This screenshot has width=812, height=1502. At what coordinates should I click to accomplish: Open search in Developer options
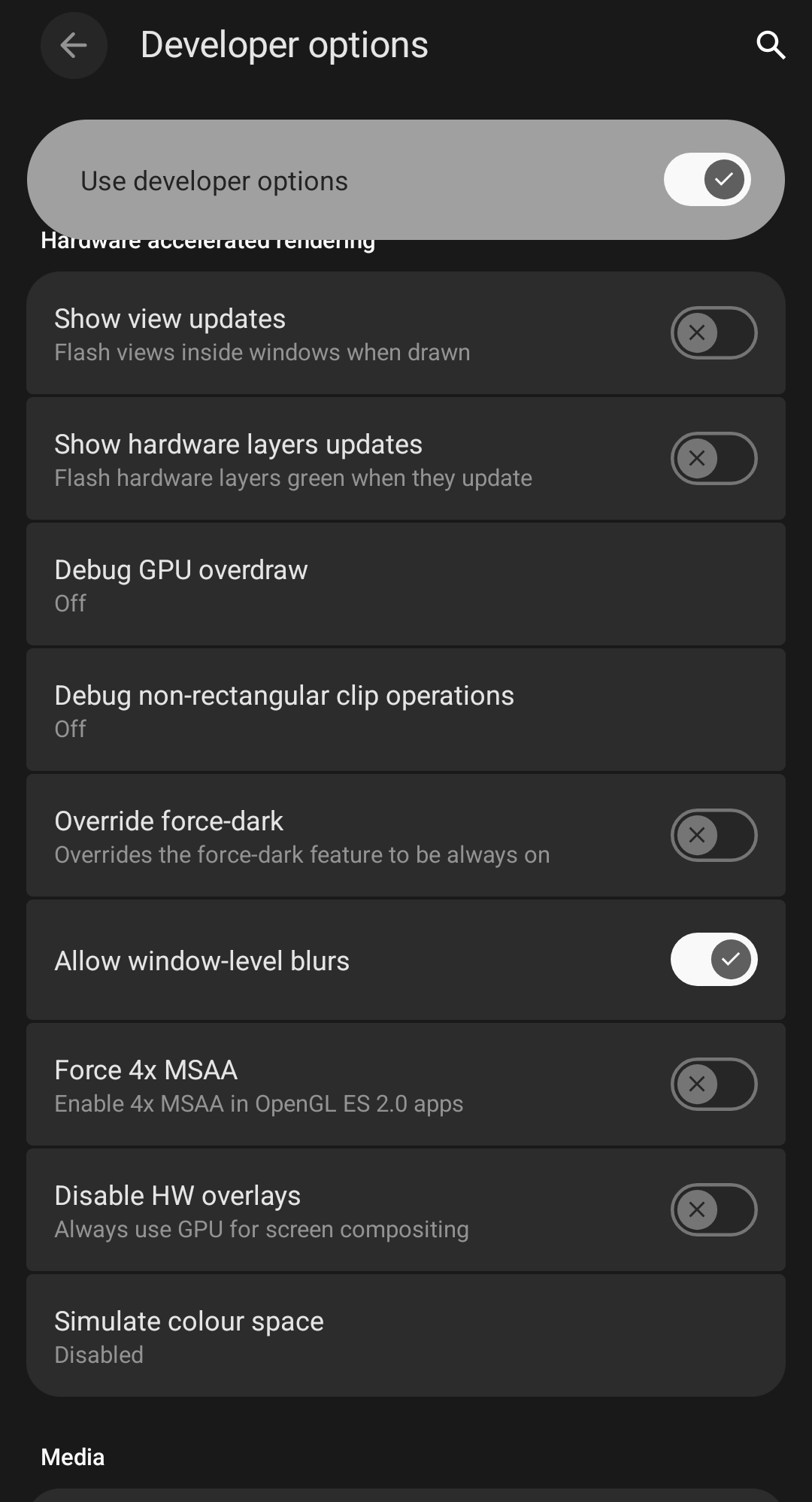pyautogui.click(x=771, y=45)
